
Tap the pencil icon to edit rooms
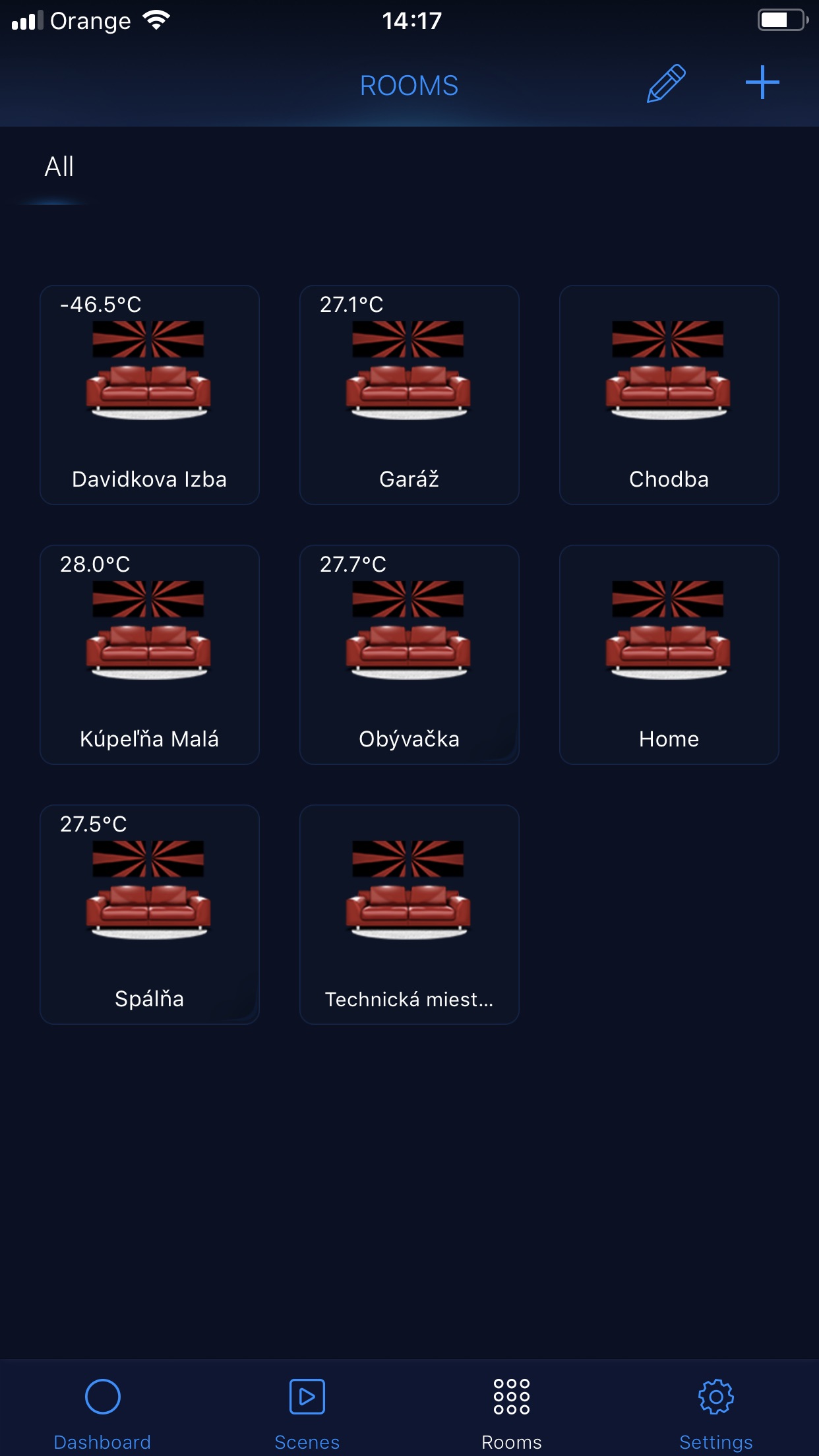(666, 84)
